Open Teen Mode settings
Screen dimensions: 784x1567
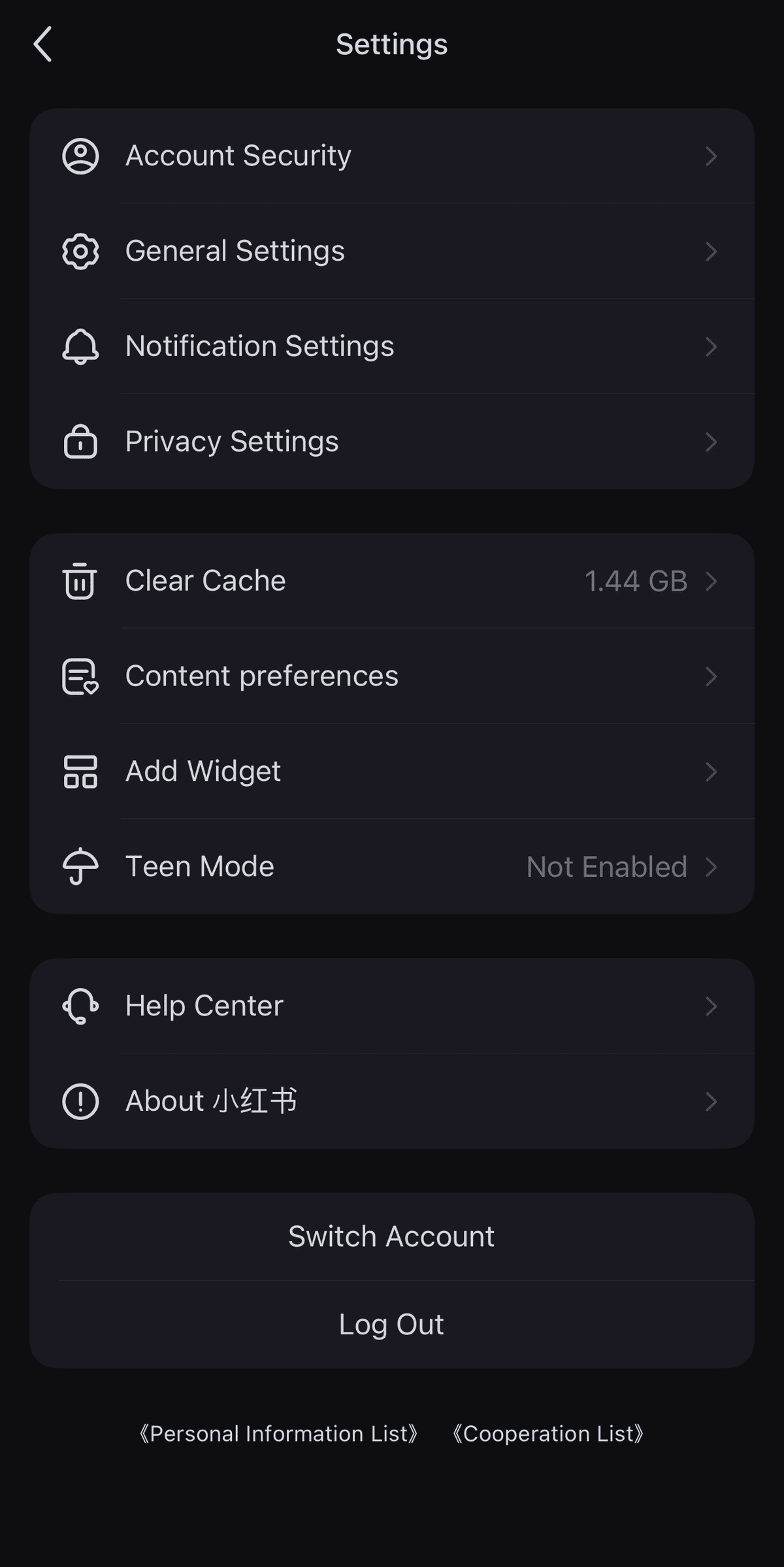click(x=392, y=867)
